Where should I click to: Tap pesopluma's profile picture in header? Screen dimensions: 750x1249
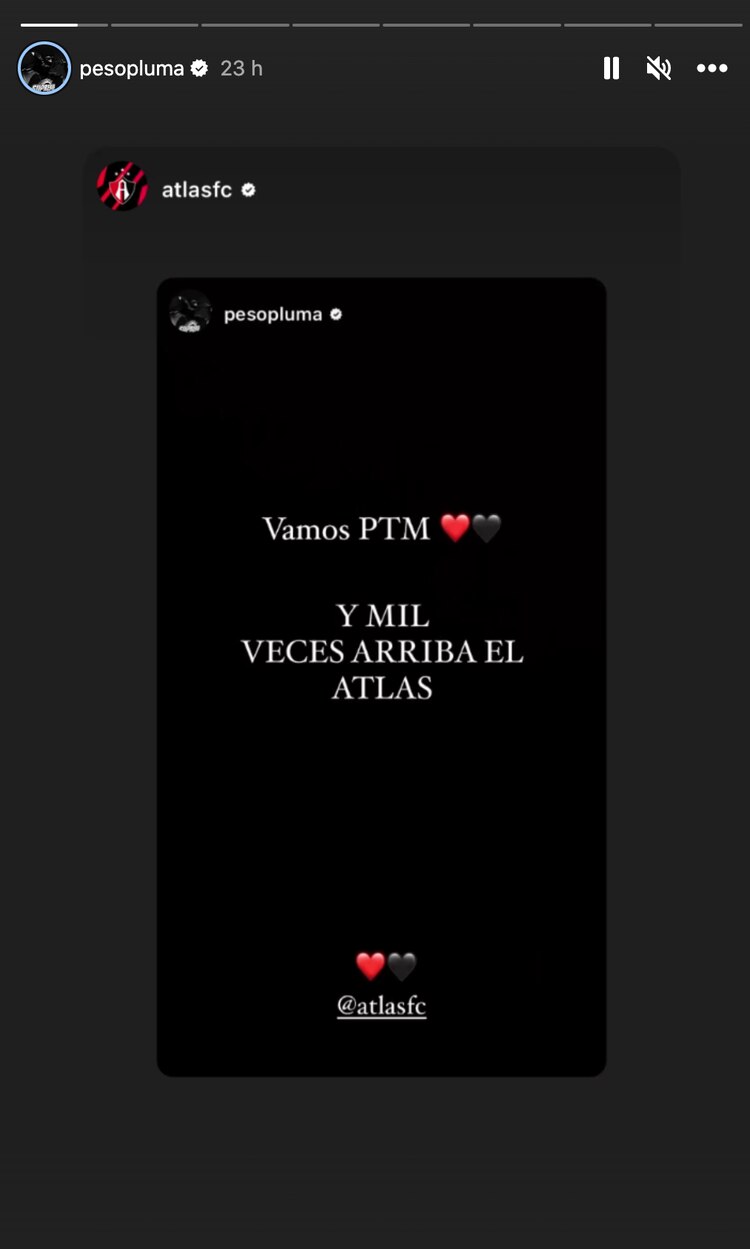tap(44, 68)
